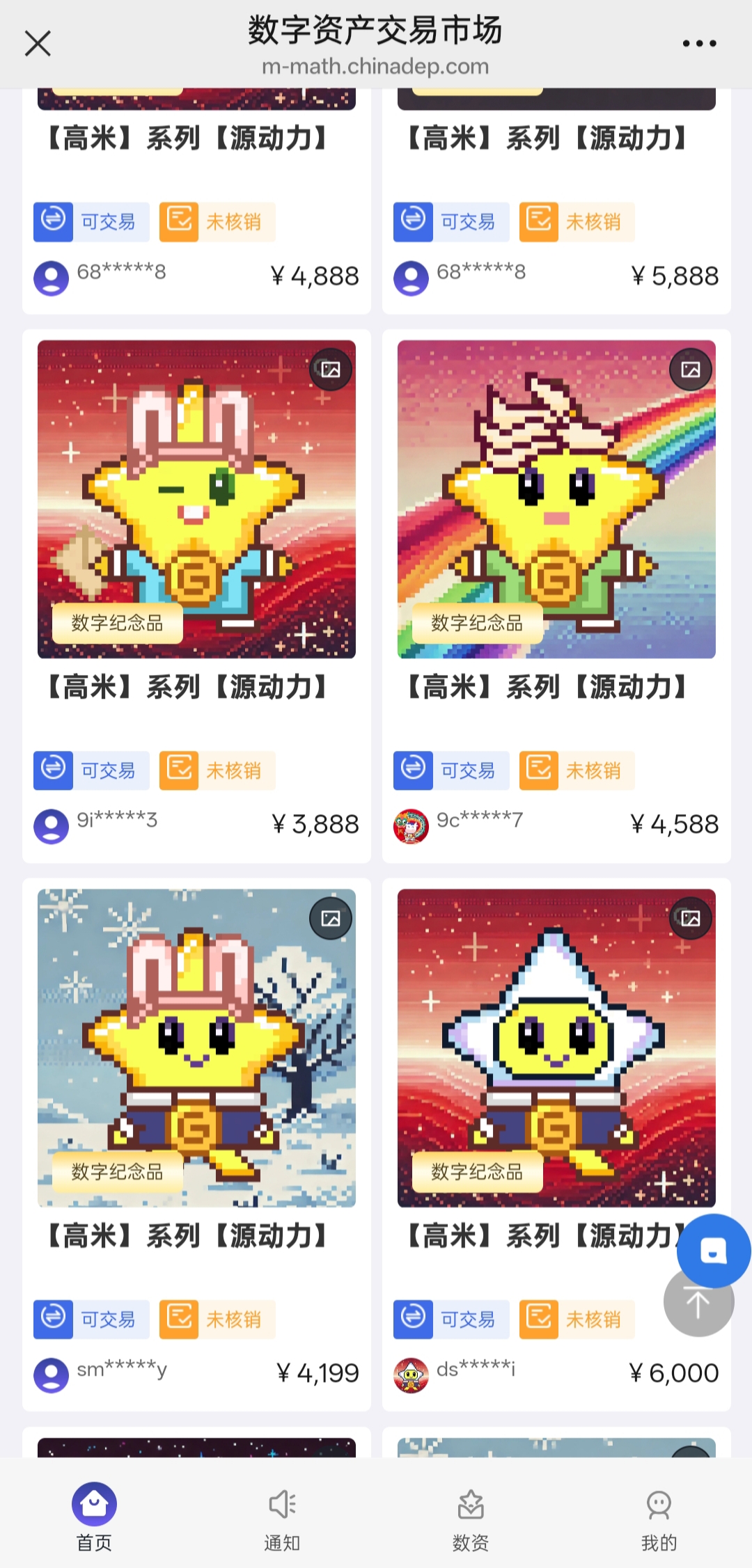This screenshot has width=752, height=1568.
Task: Select the 可交易 badge on the ¥3,888 listing
Action: (x=91, y=770)
